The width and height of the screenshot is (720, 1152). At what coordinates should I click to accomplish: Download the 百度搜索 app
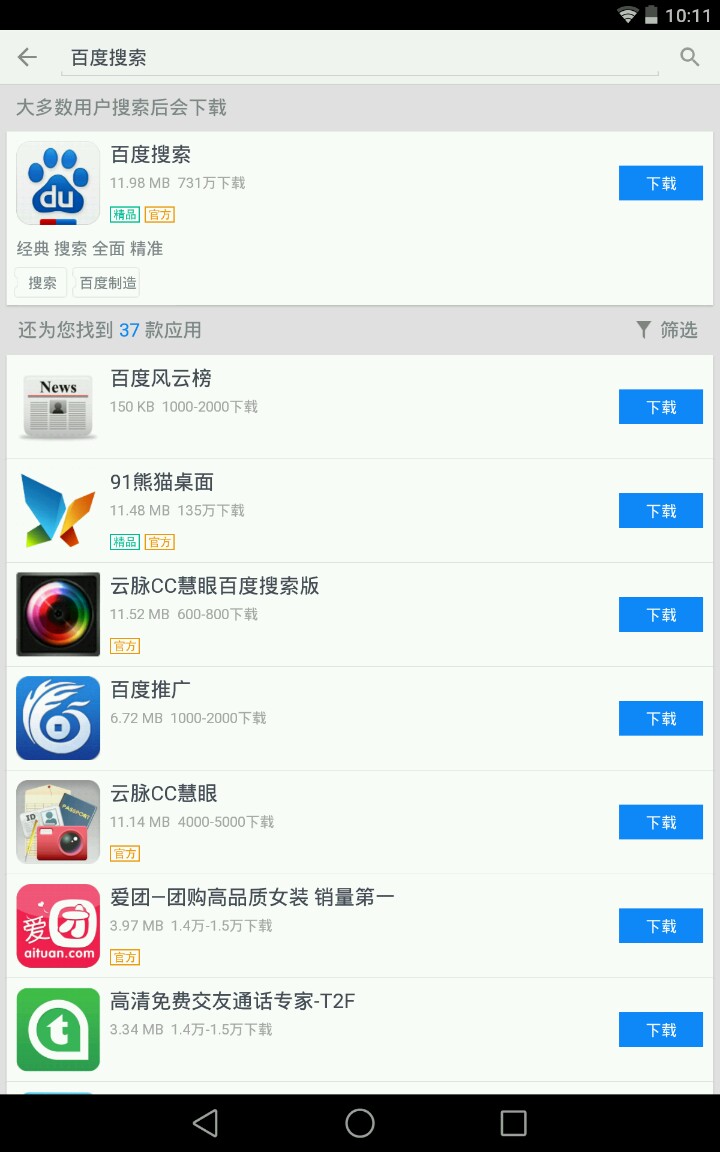(660, 184)
